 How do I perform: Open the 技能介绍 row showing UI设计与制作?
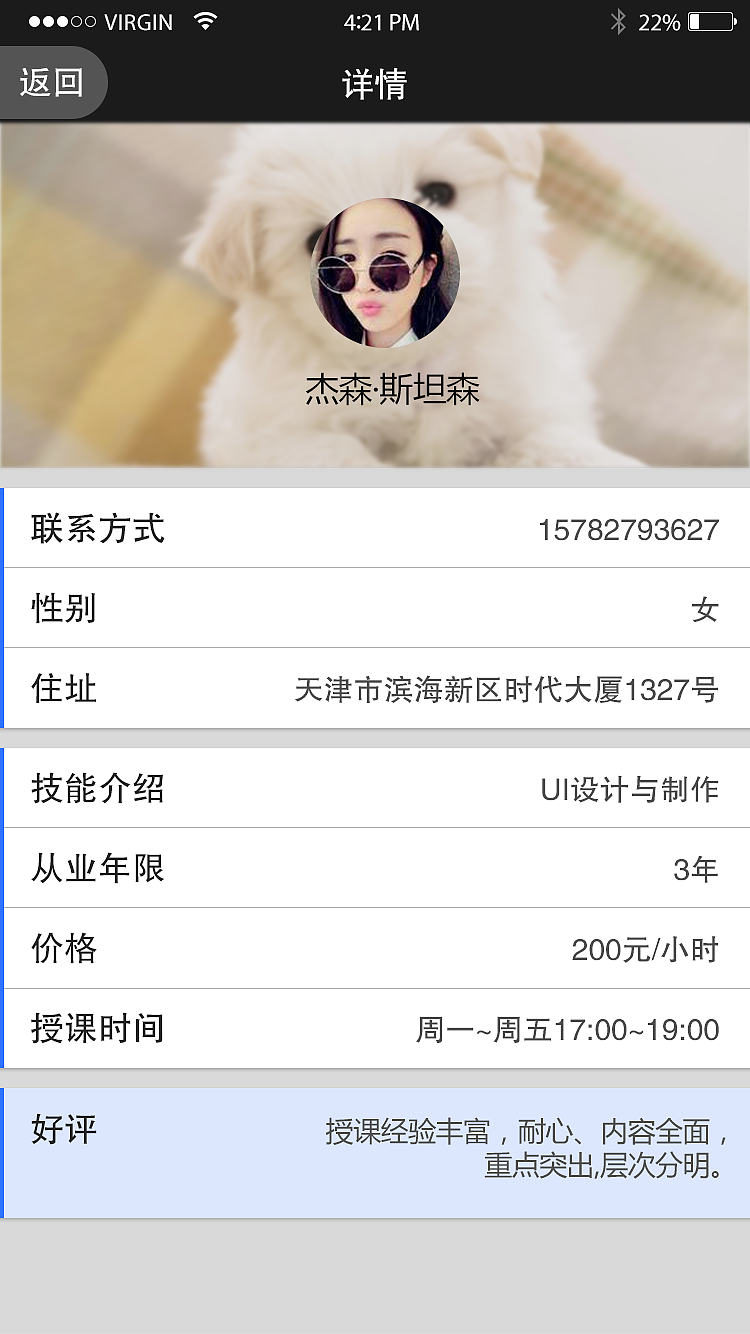tap(375, 788)
